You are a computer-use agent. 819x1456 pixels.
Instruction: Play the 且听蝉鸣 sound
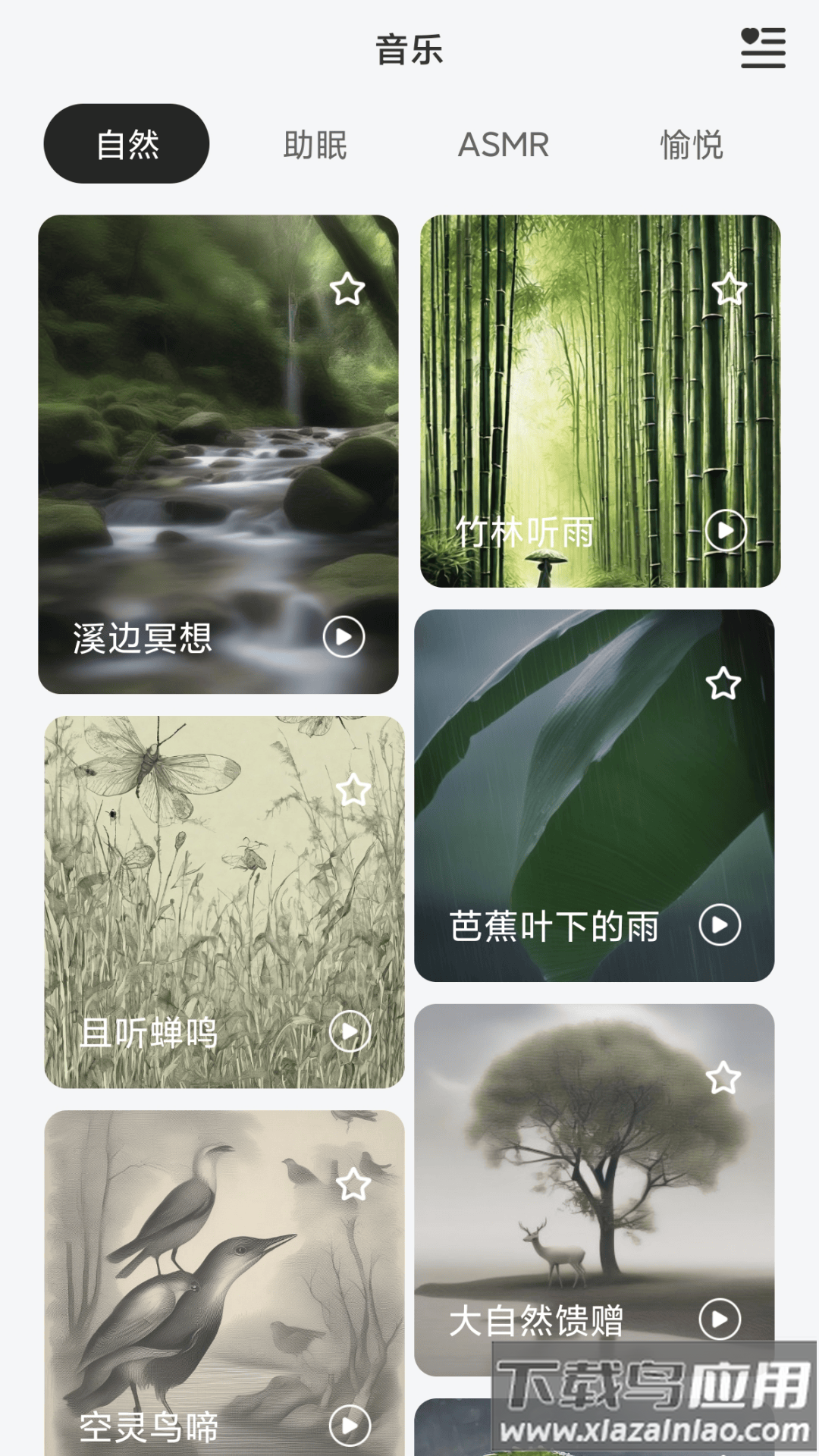pyautogui.click(x=350, y=1031)
